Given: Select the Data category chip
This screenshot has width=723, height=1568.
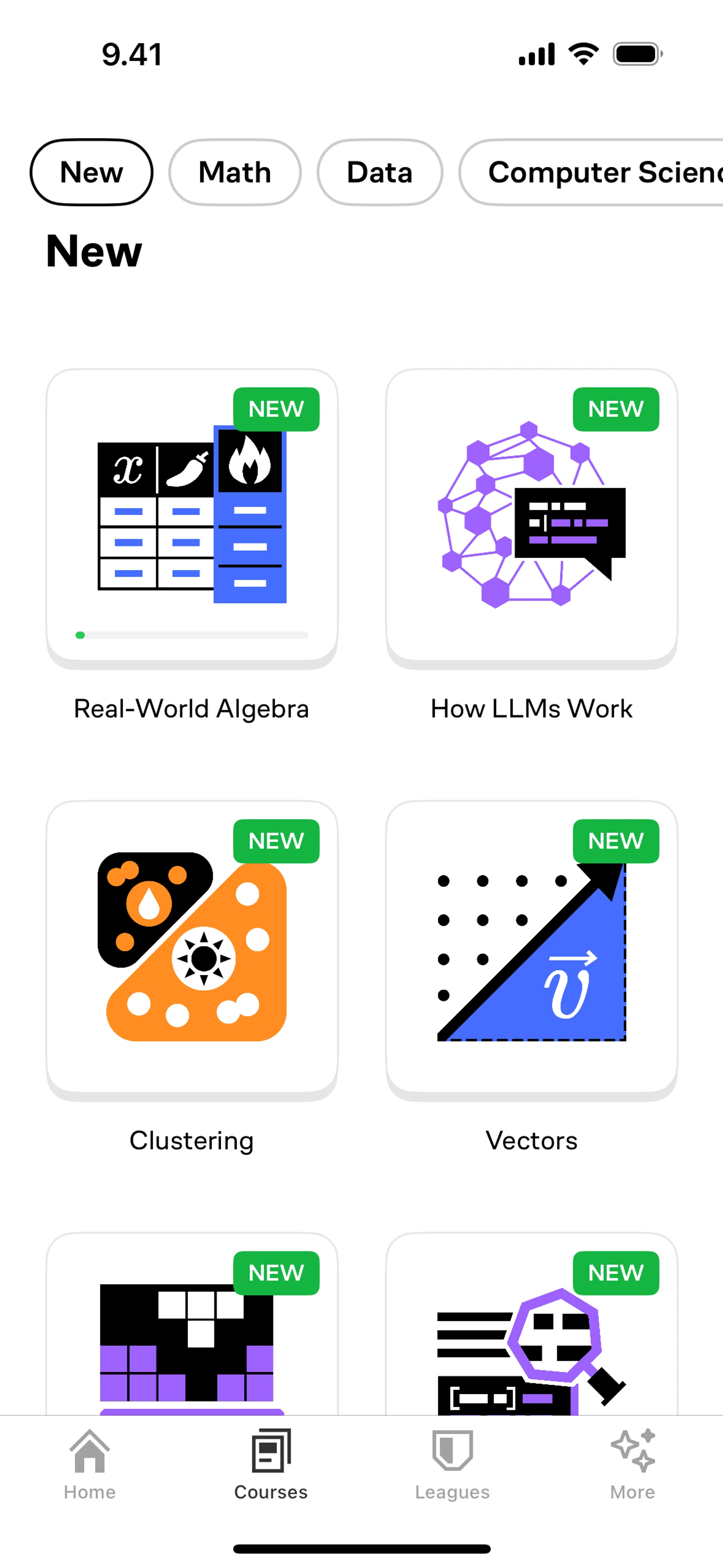Looking at the screenshot, I should tap(380, 172).
